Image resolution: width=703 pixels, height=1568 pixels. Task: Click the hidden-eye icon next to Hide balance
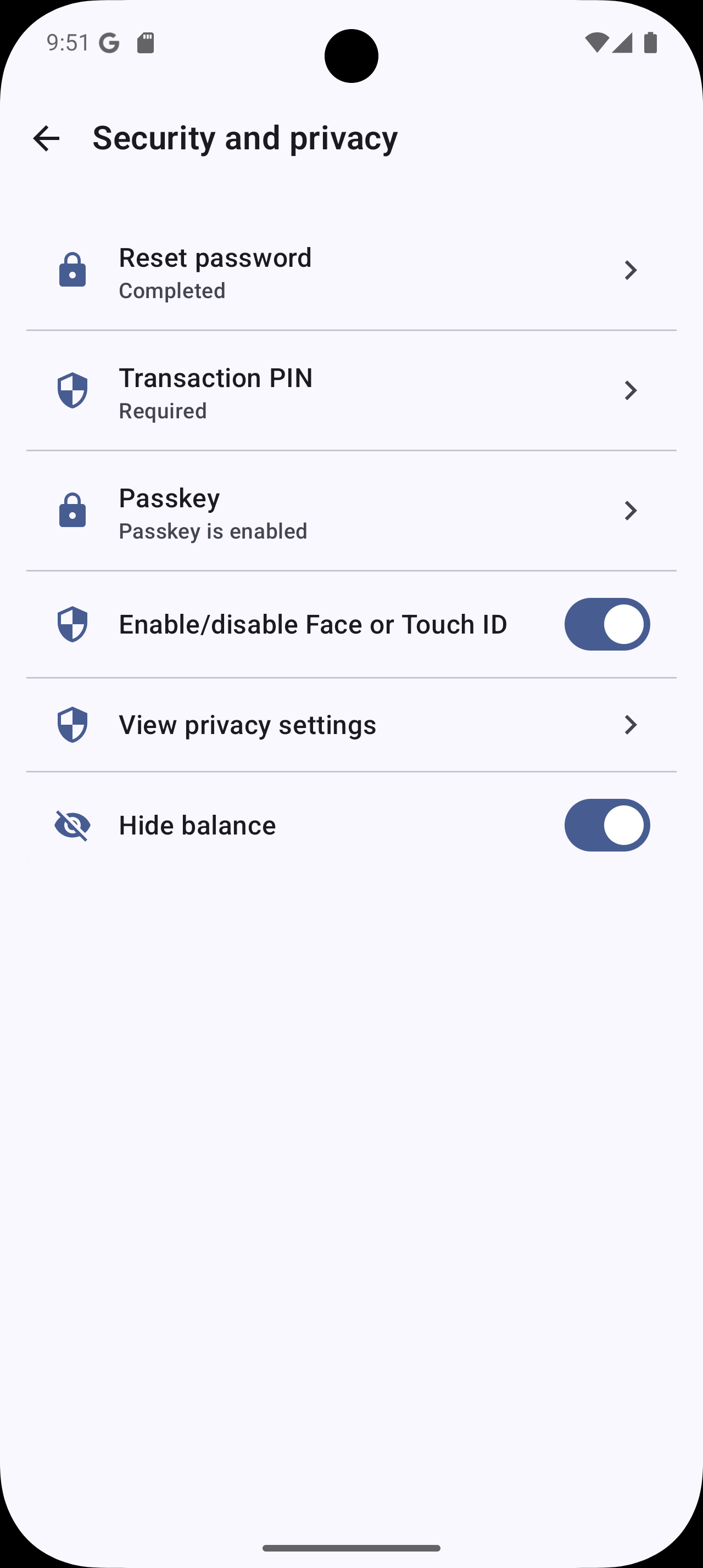pos(72,825)
